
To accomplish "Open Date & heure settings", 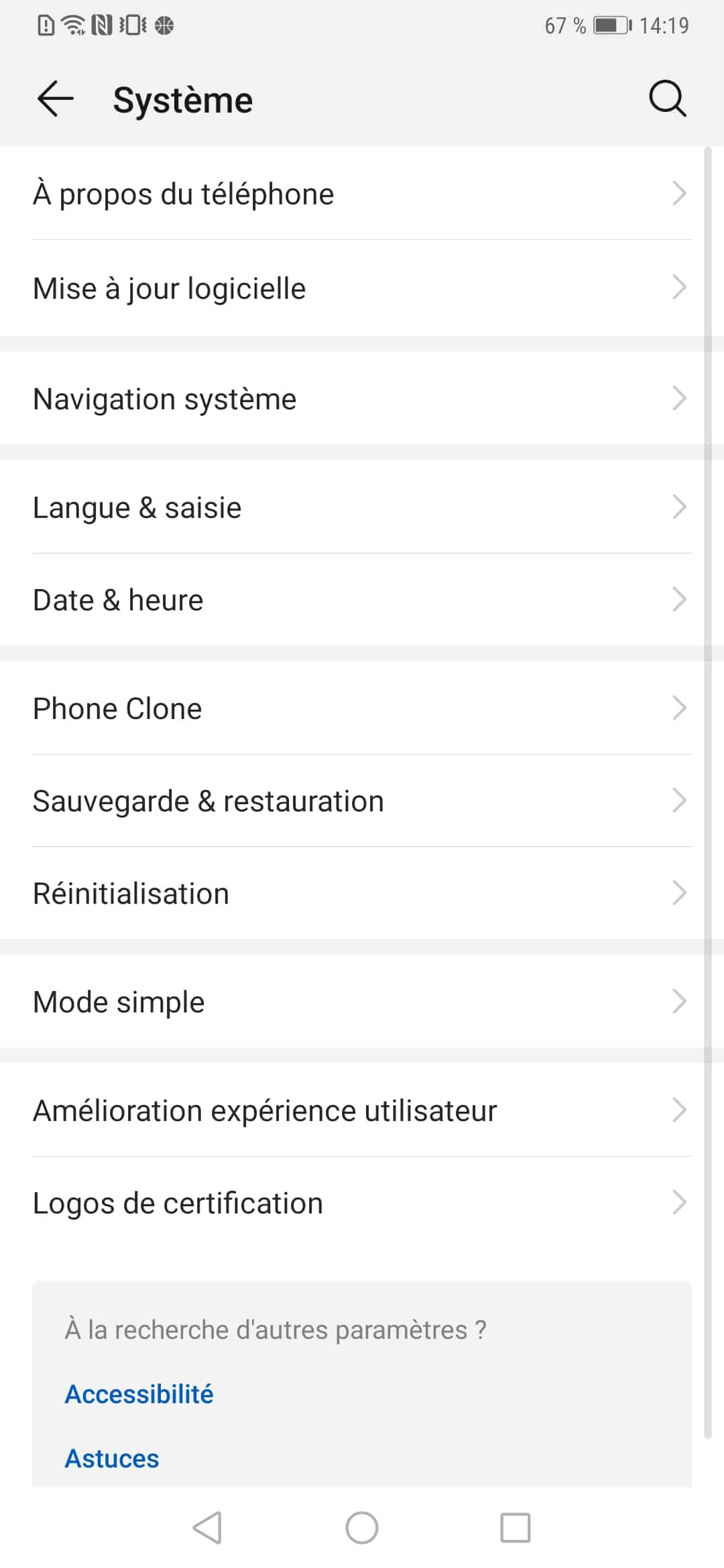I will [x=362, y=600].
